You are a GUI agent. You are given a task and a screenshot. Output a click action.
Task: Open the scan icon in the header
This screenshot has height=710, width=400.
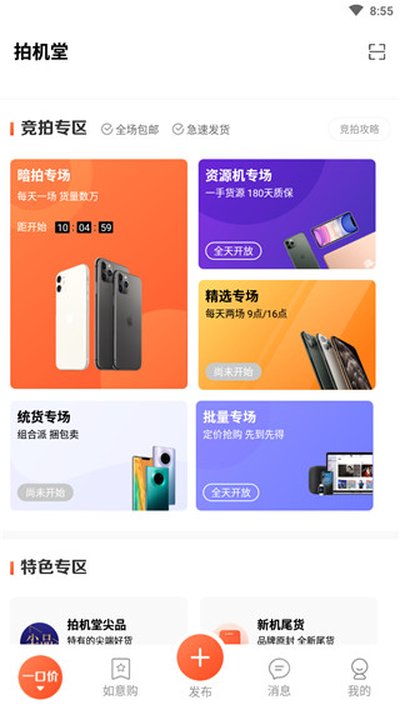376,52
